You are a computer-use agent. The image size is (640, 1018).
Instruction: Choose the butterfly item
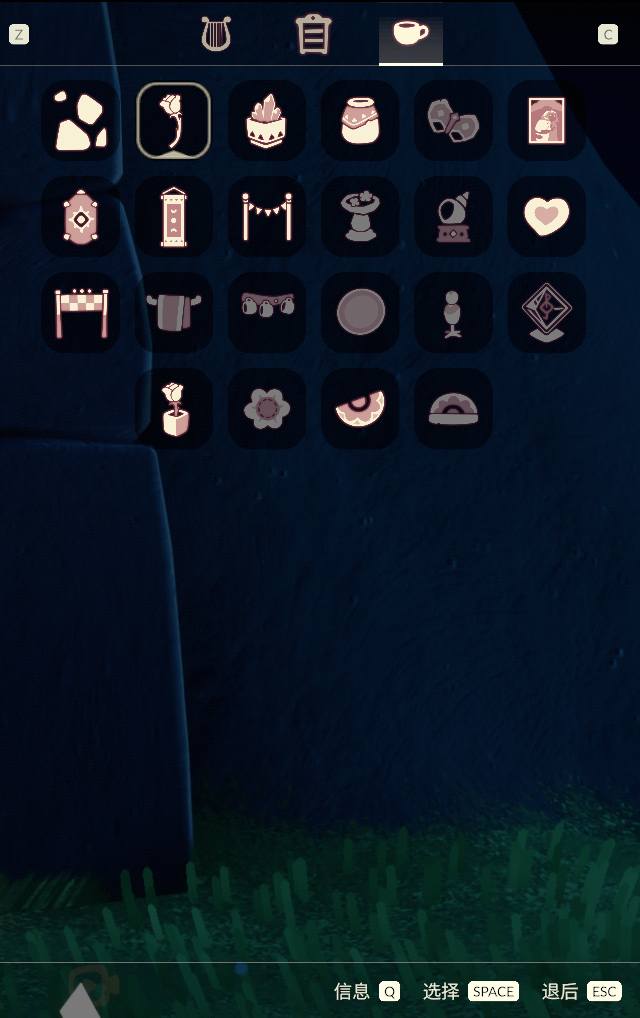(453, 121)
